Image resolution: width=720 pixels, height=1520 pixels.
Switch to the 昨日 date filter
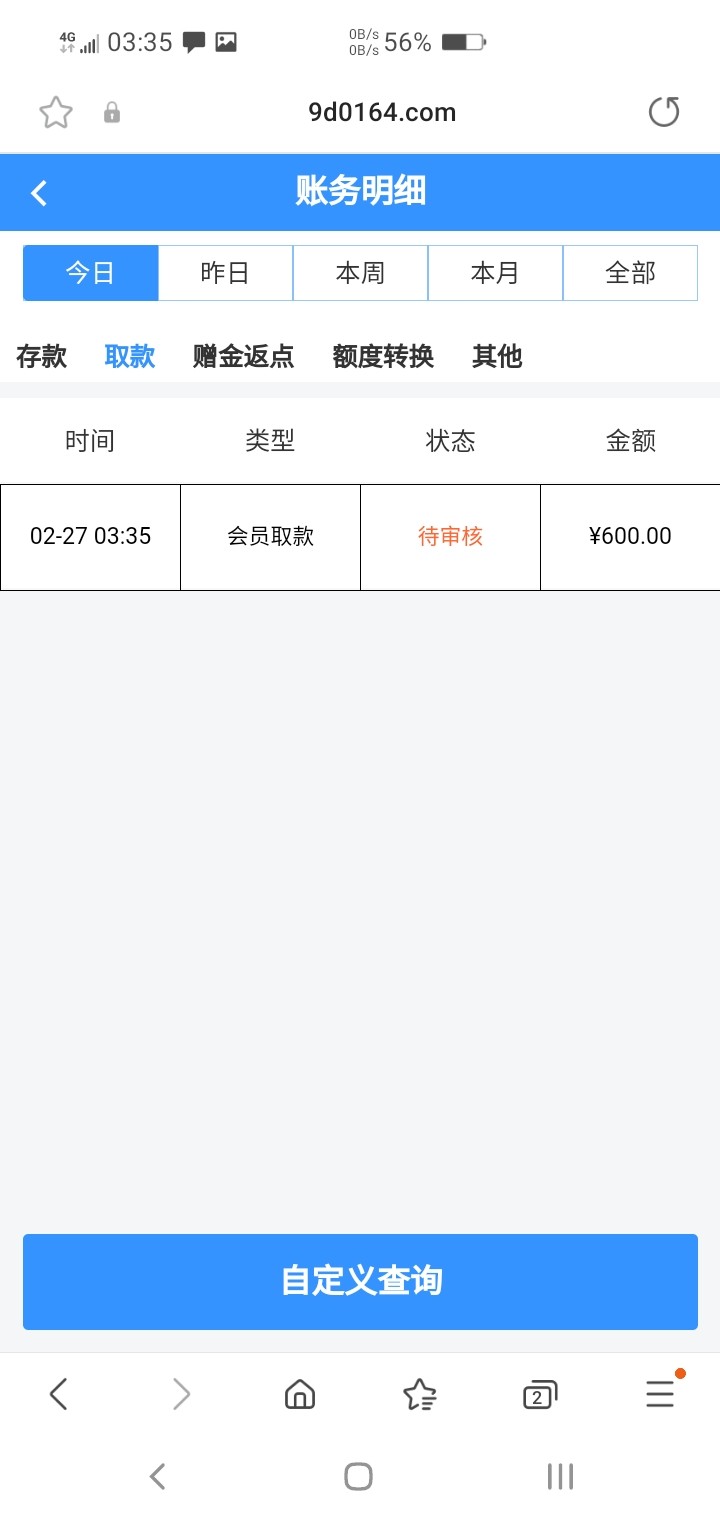pos(225,273)
